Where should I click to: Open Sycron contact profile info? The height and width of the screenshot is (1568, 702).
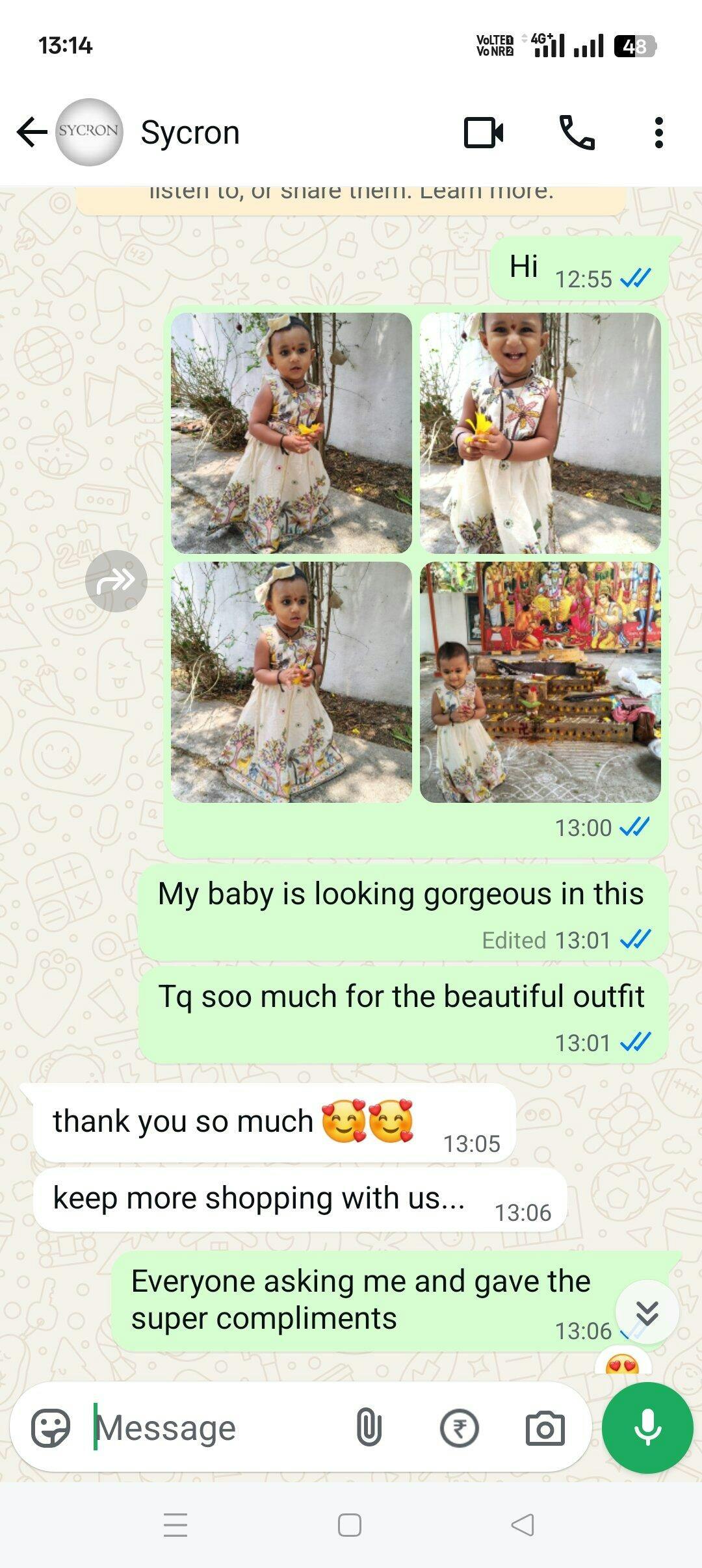point(190,133)
